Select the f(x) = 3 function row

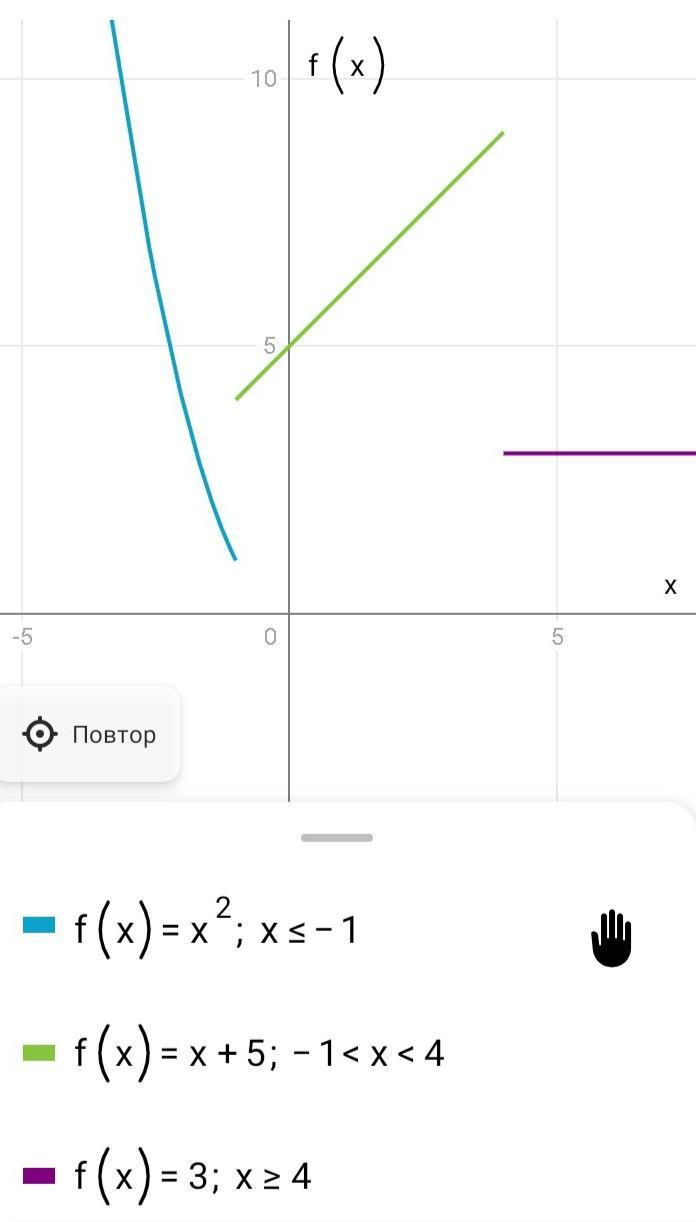coord(192,1177)
